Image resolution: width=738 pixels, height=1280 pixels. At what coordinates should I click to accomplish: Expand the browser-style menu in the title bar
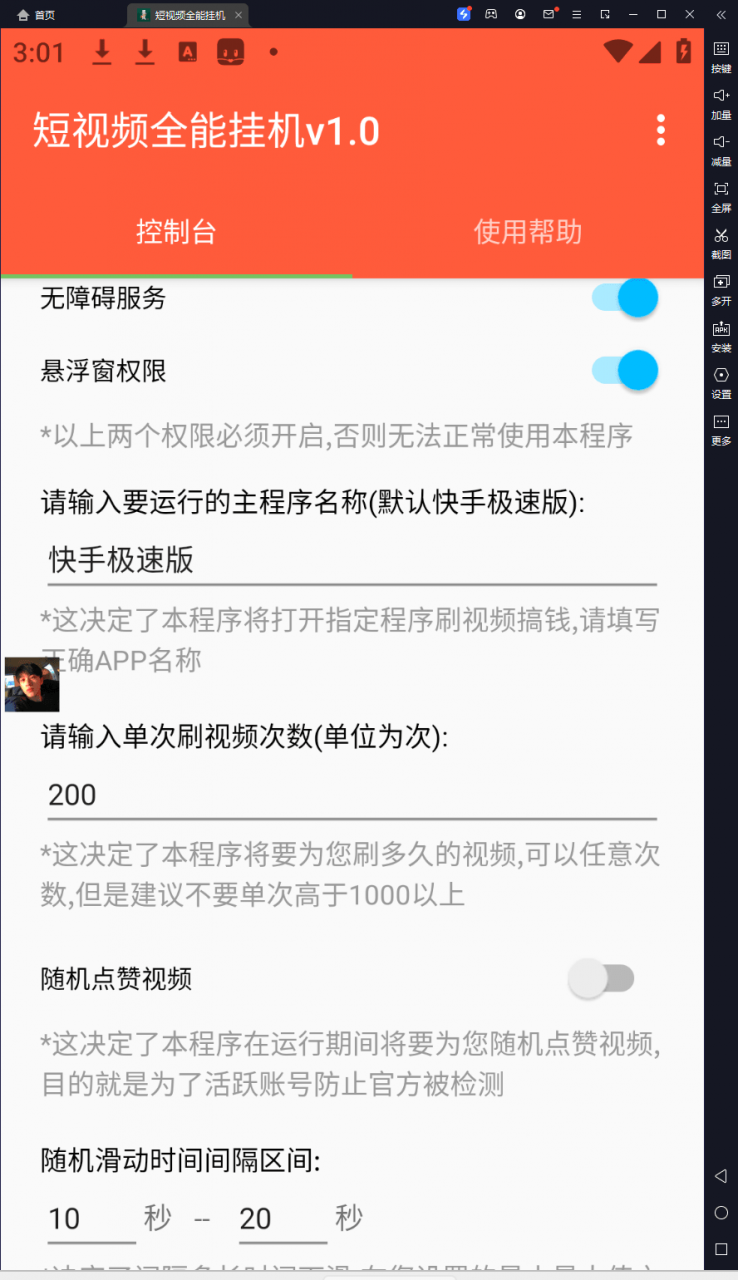tap(576, 14)
